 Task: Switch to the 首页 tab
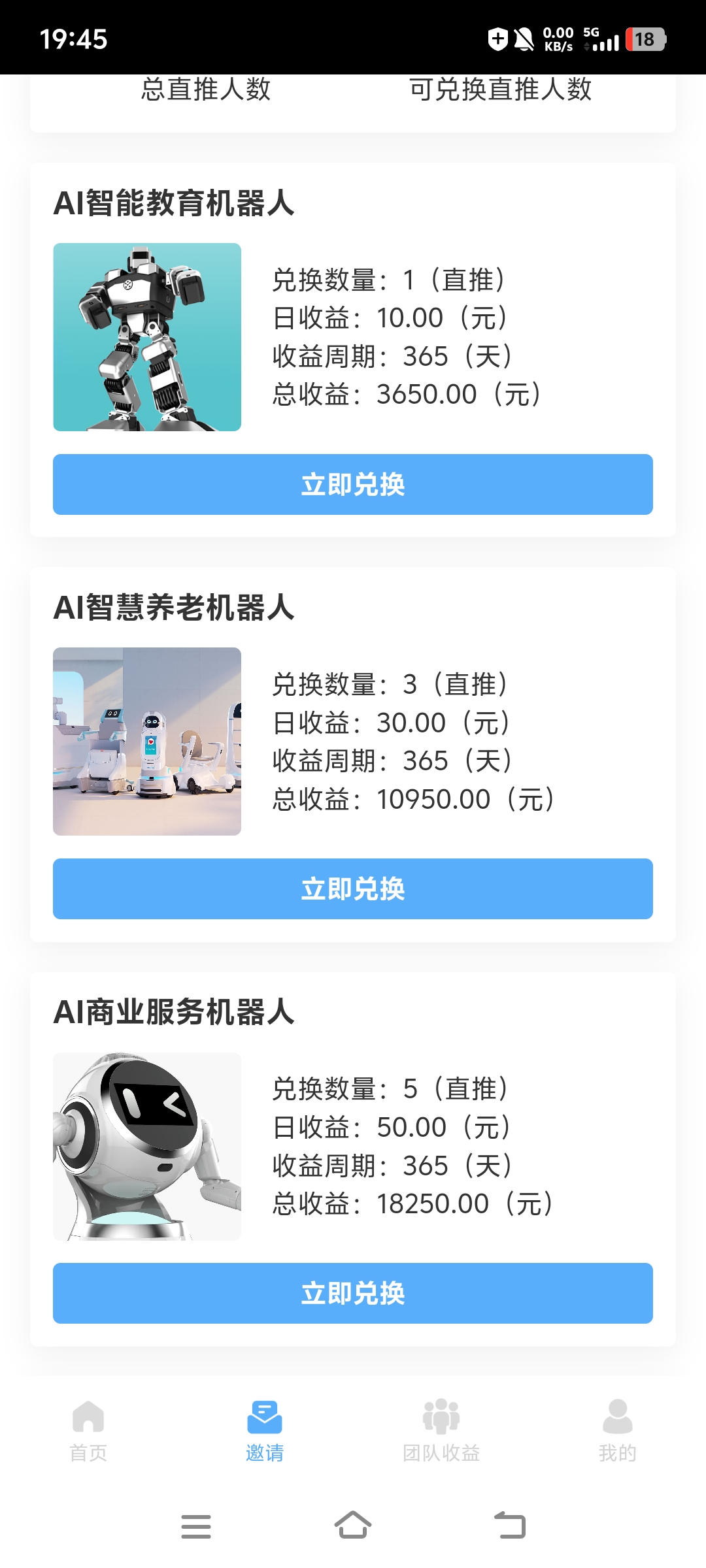pos(88,1430)
